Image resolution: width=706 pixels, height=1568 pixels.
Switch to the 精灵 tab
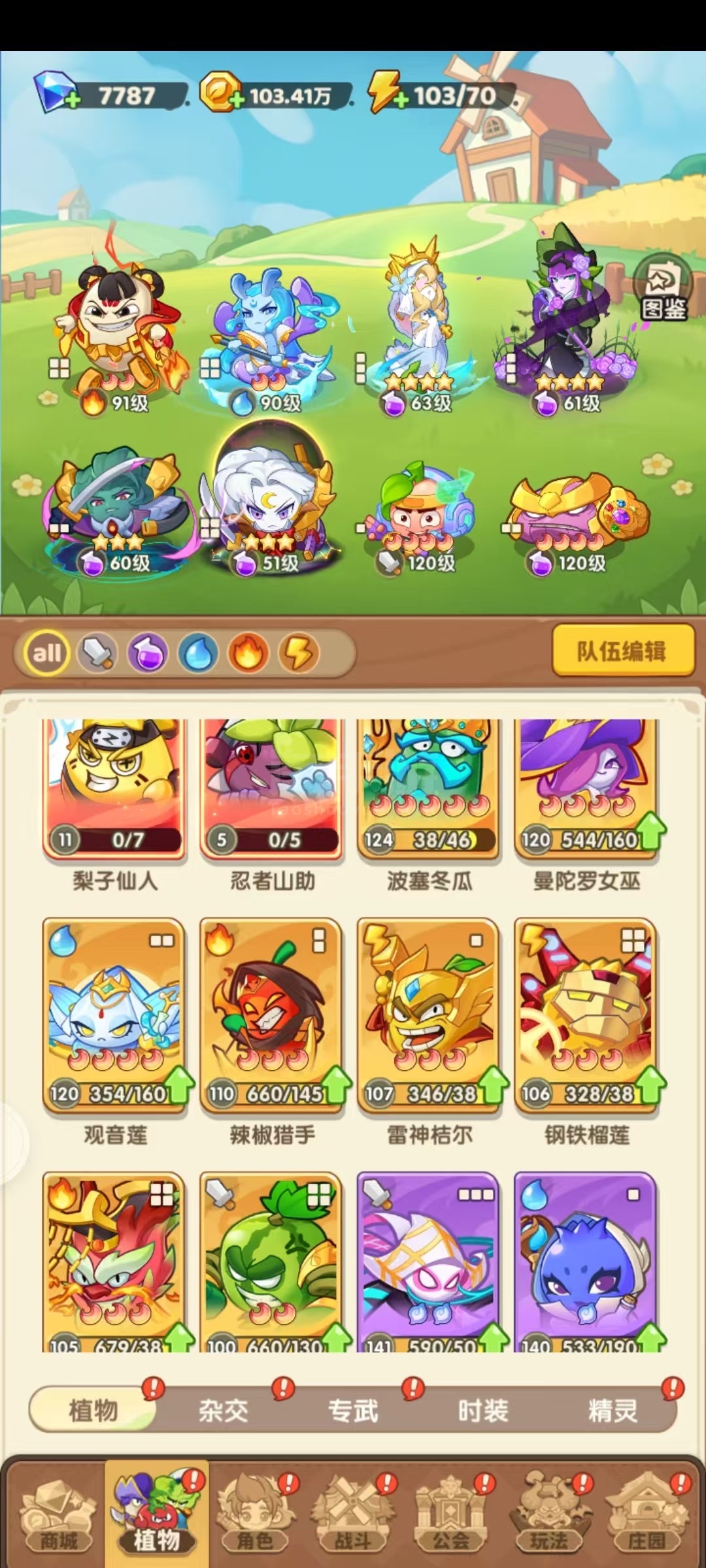(613, 1411)
